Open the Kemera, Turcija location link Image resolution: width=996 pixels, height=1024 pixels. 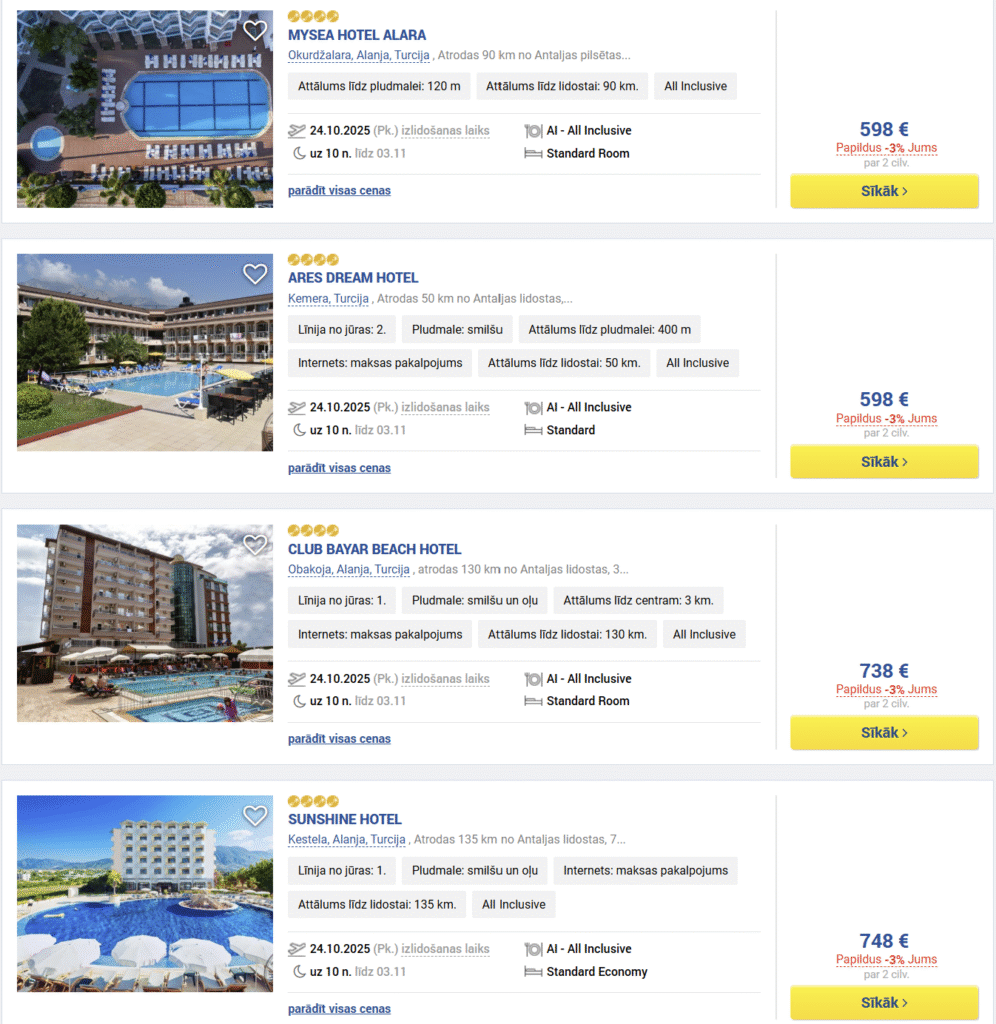pyautogui.click(x=329, y=299)
